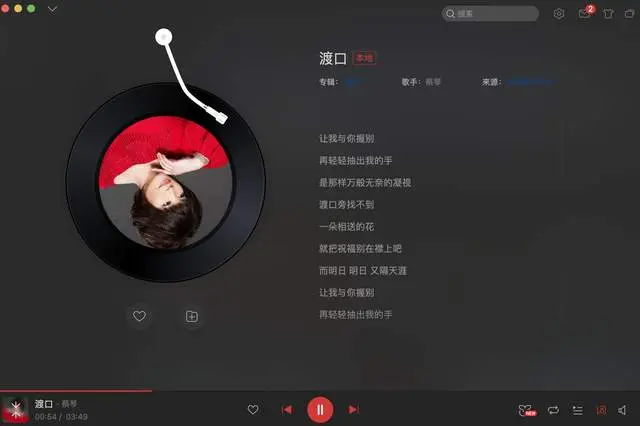Pause the playing song

320,409
